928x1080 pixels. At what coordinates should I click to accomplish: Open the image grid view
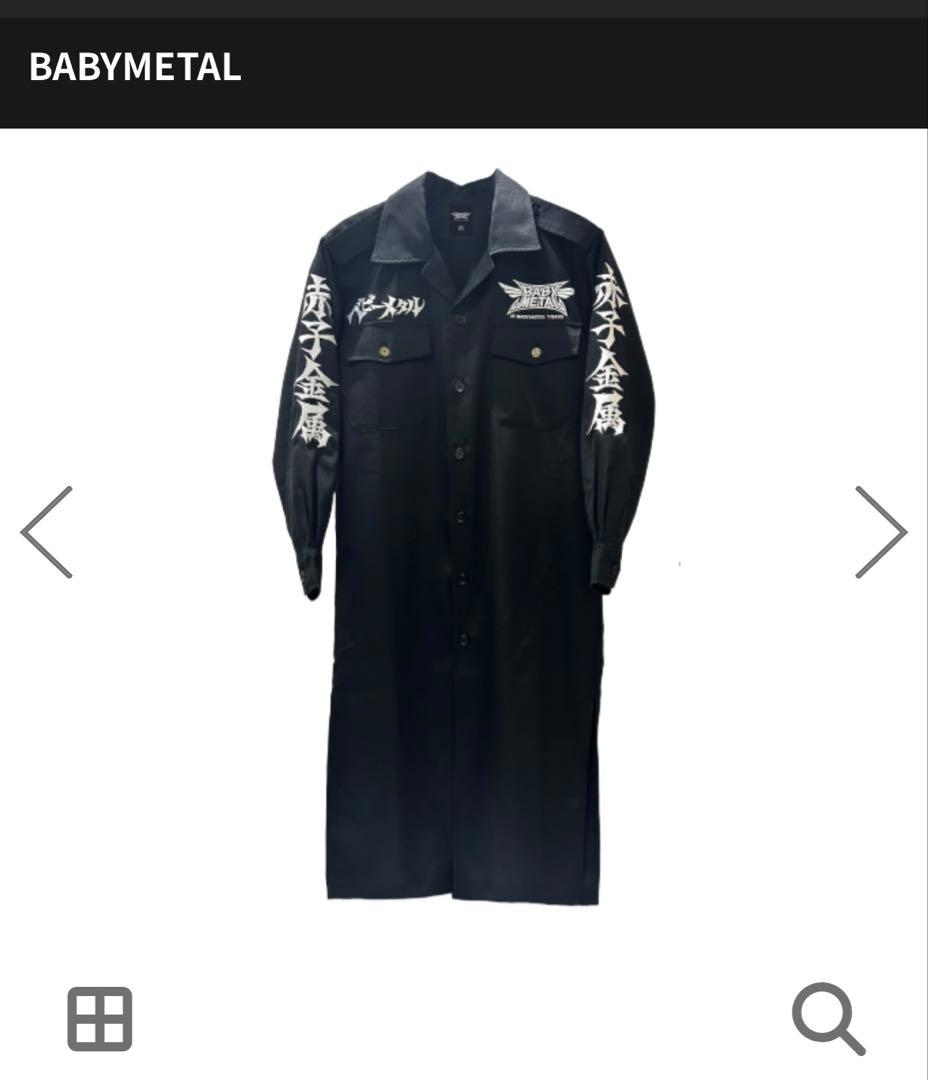tap(99, 1019)
